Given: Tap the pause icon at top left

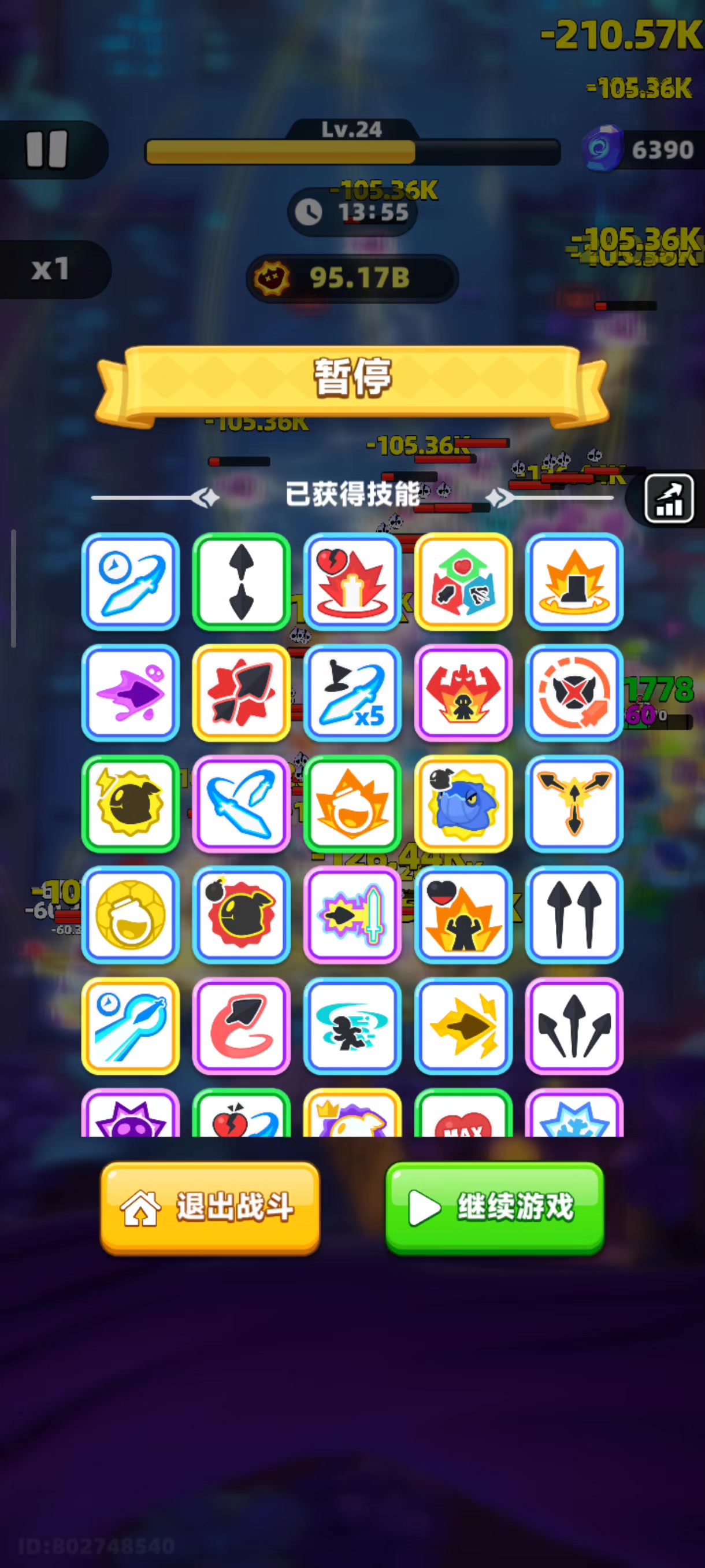Looking at the screenshot, I should pyautogui.click(x=47, y=149).
